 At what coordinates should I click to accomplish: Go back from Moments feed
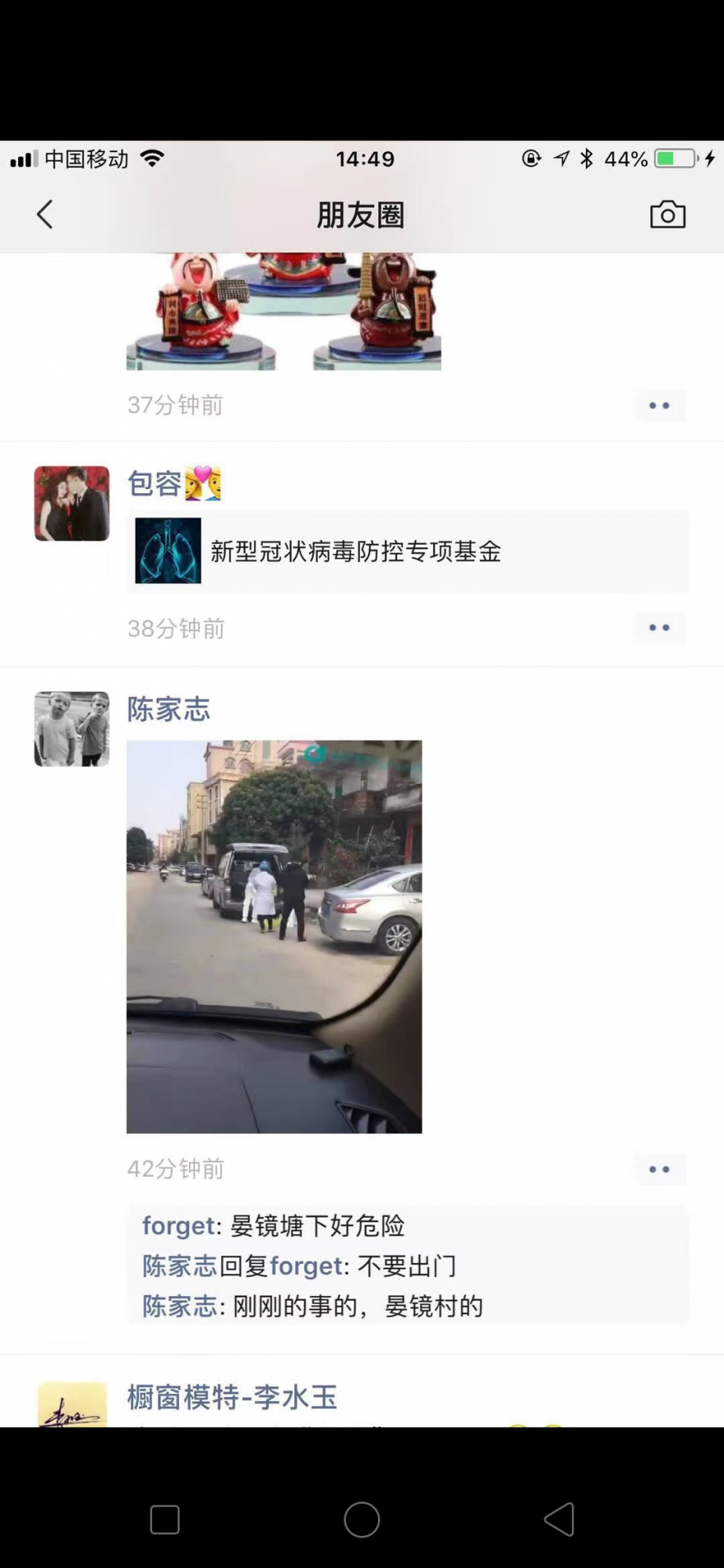(x=45, y=214)
